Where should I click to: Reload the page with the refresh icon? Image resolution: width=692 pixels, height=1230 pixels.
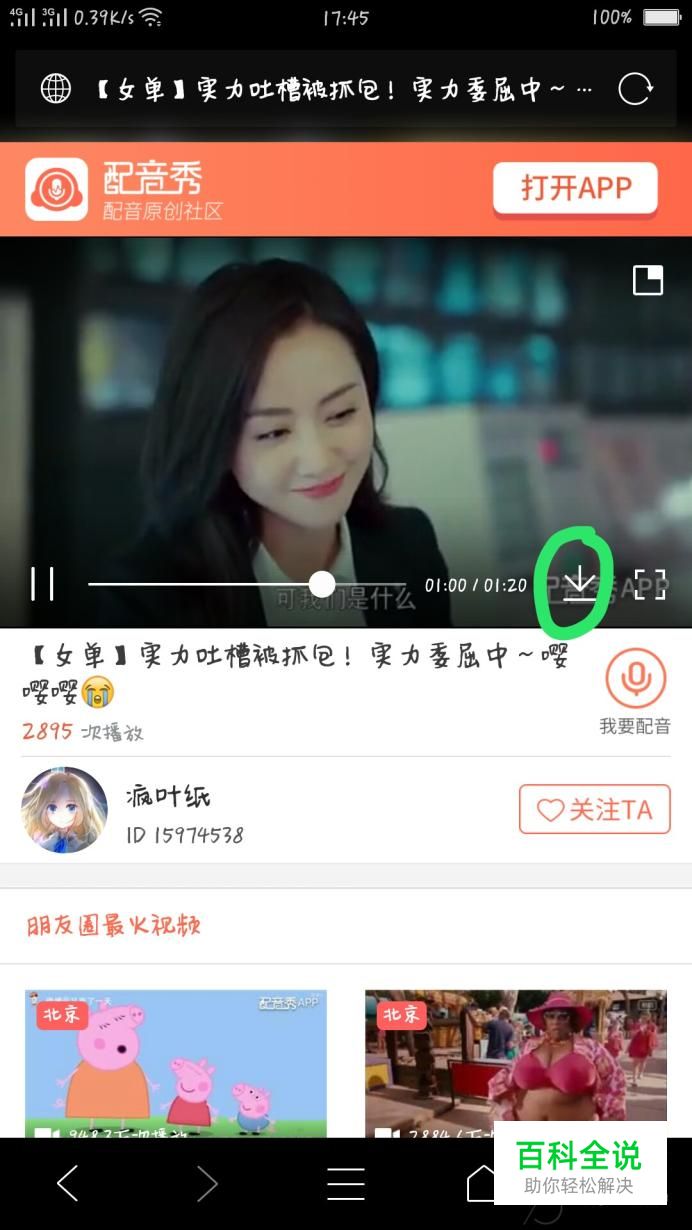(635, 89)
